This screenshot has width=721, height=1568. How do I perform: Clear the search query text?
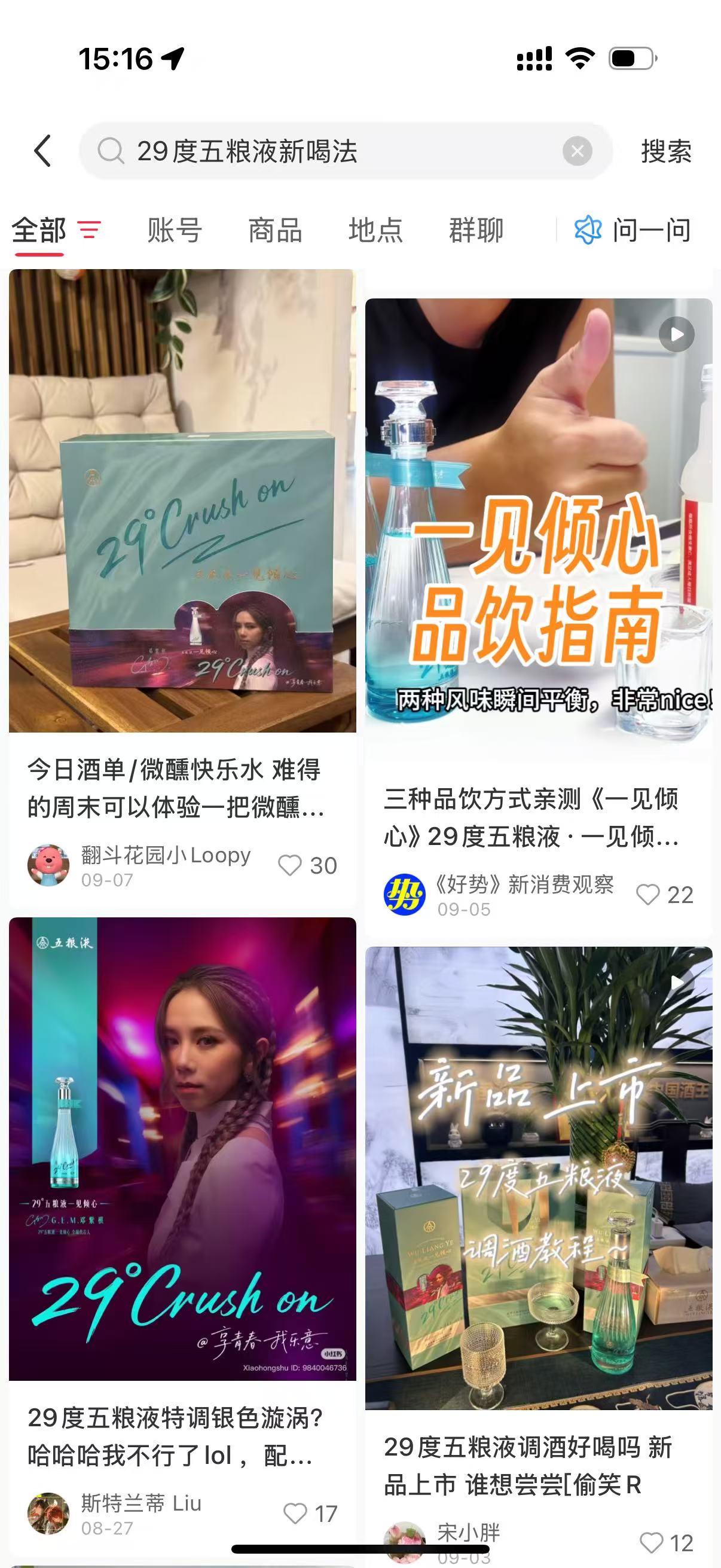click(x=577, y=151)
